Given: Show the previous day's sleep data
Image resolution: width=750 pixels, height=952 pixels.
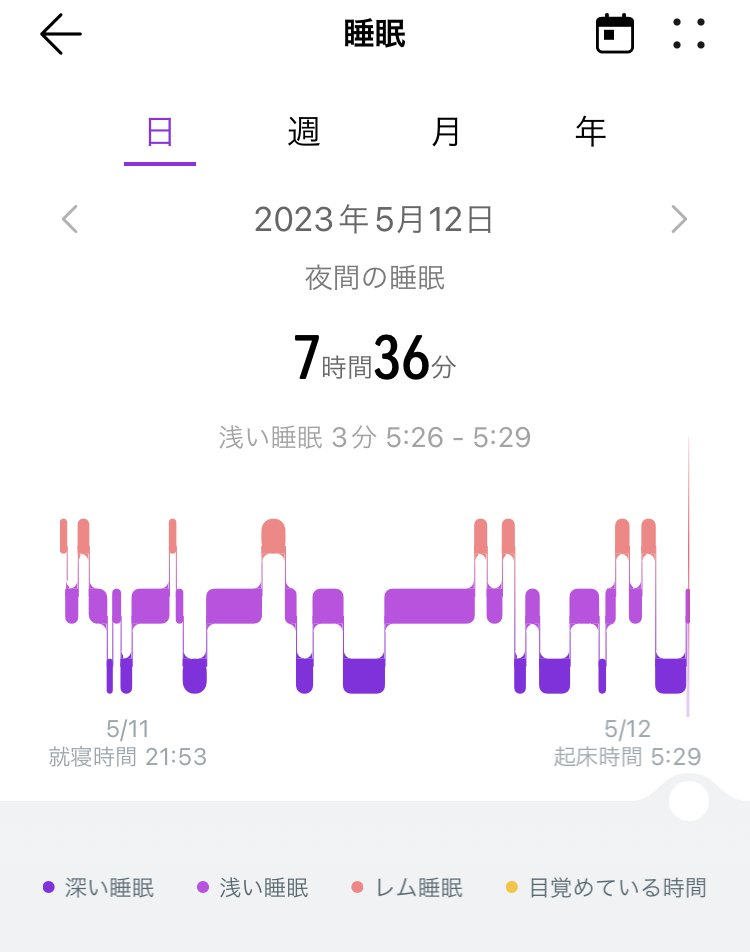Looking at the screenshot, I should click(x=70, y=219).
